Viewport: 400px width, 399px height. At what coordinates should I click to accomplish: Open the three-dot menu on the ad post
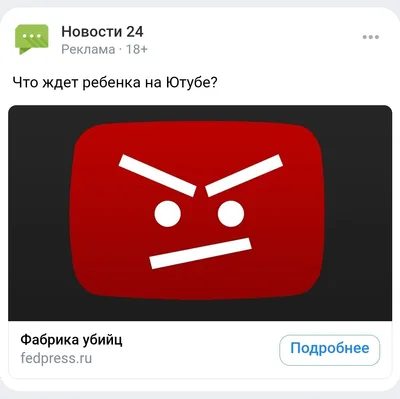point(371,37)
